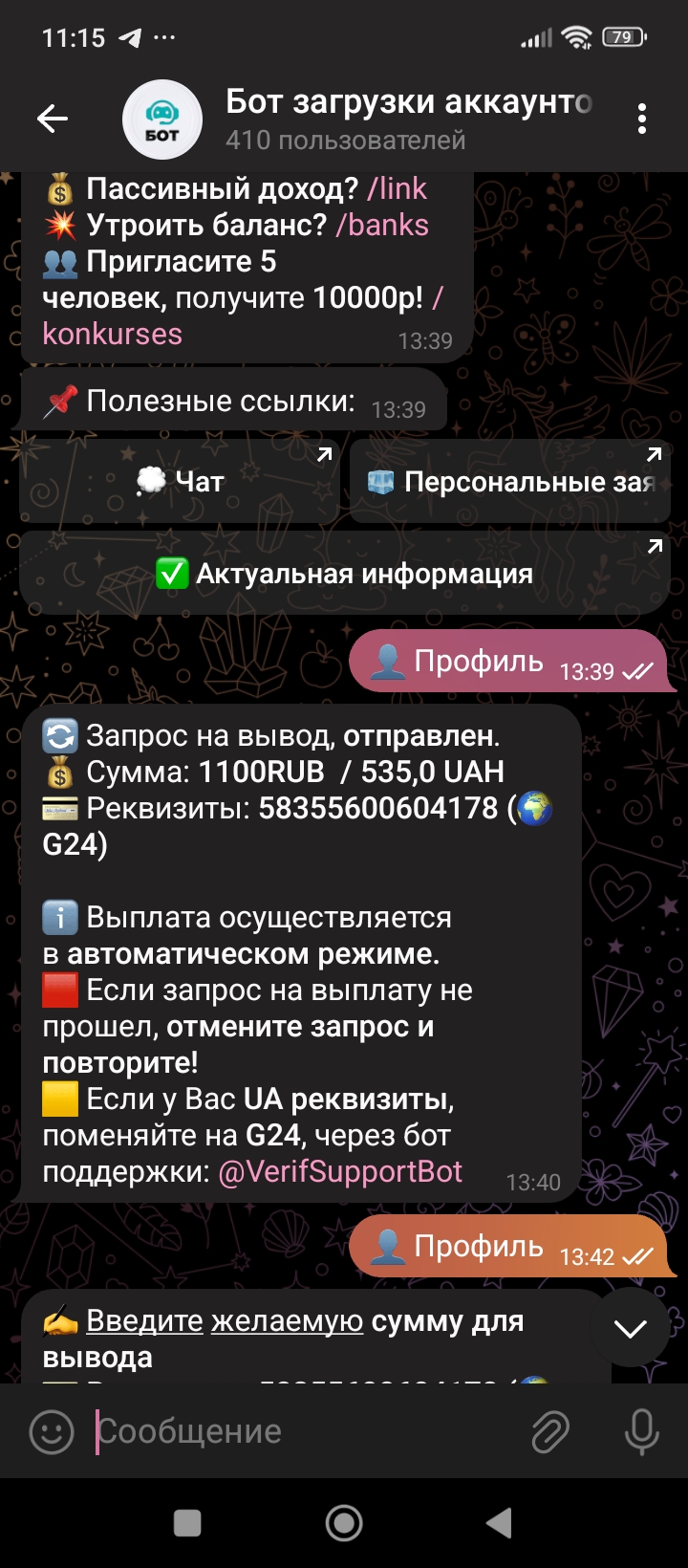
Task: Open Актуальная информация button
Action: (x=344, y=574)
